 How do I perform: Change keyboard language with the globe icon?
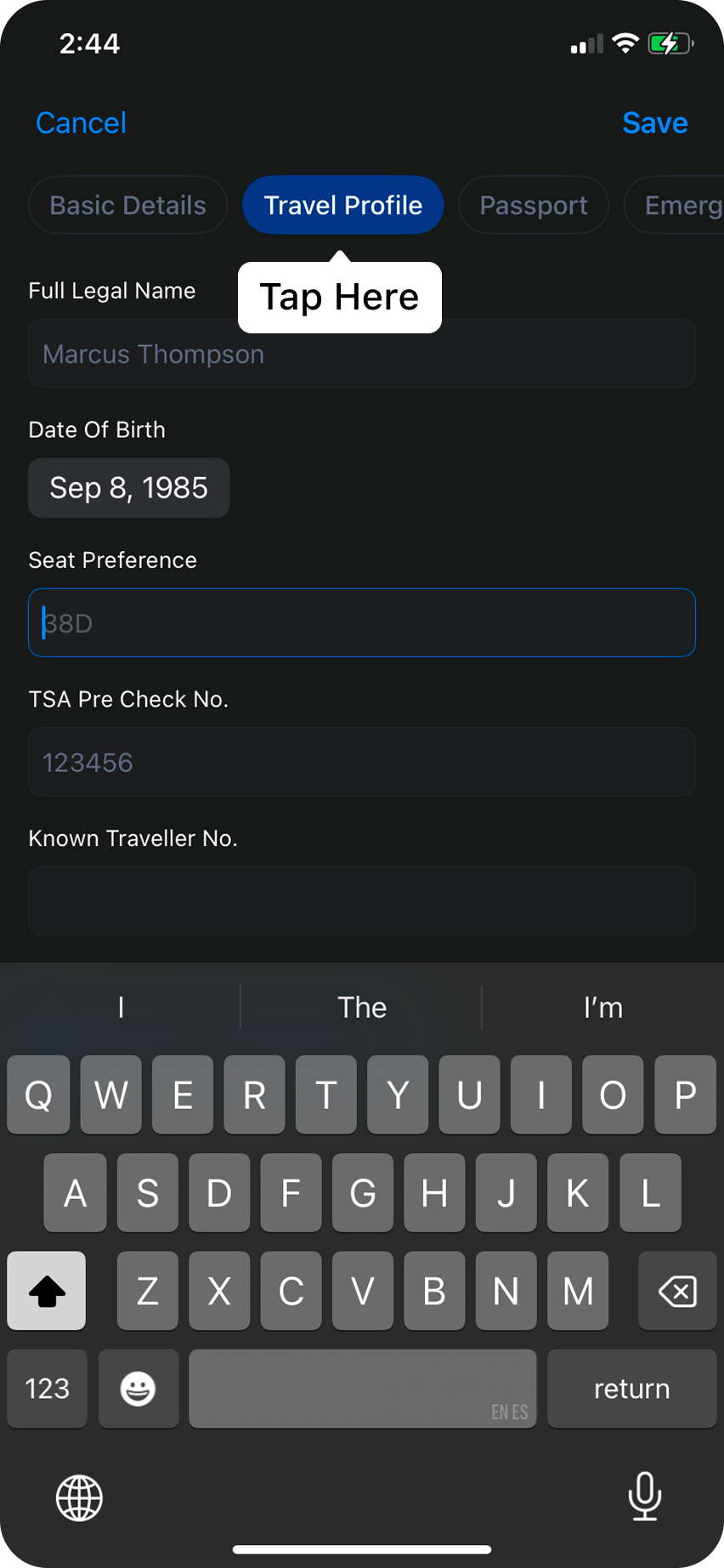(79, 1497)
